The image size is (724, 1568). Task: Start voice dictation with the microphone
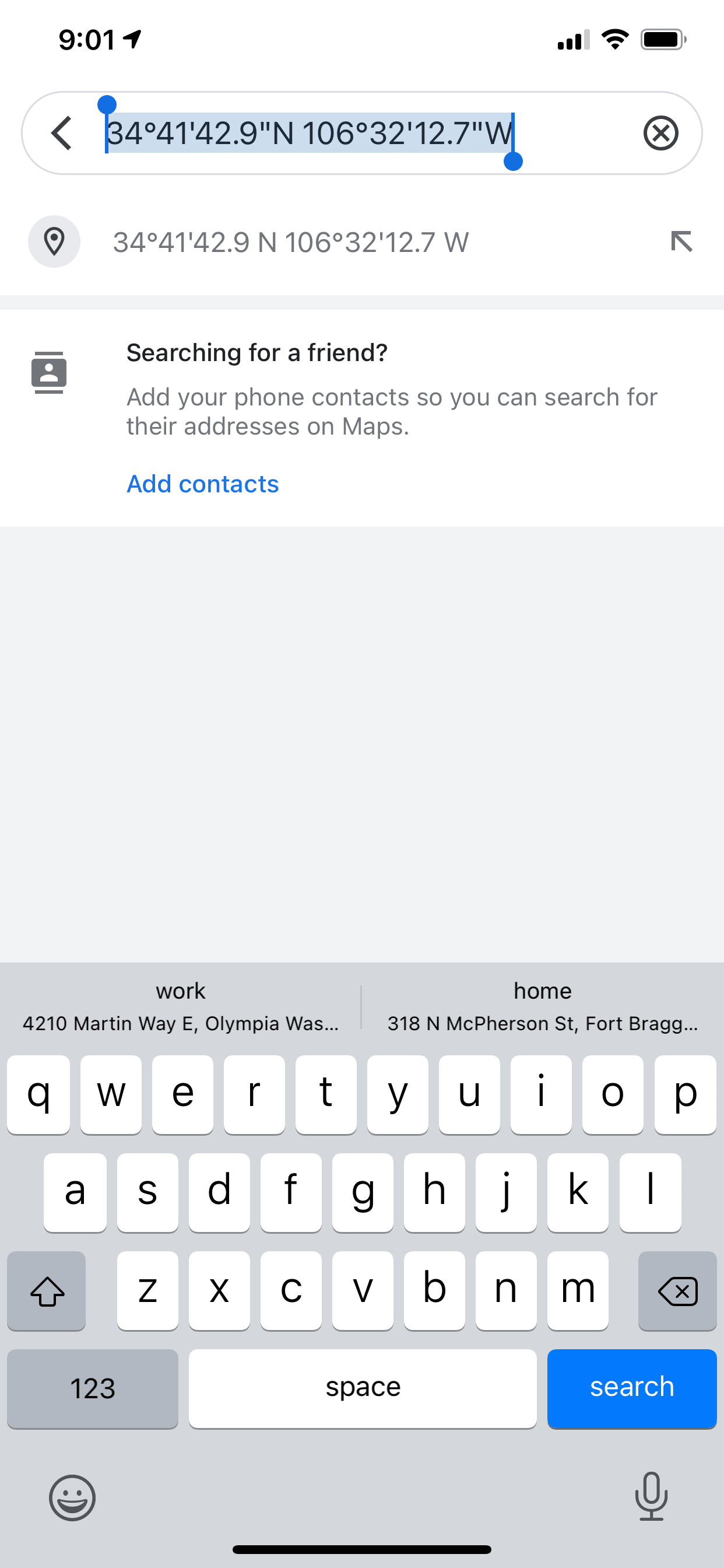pos(651,1496)
